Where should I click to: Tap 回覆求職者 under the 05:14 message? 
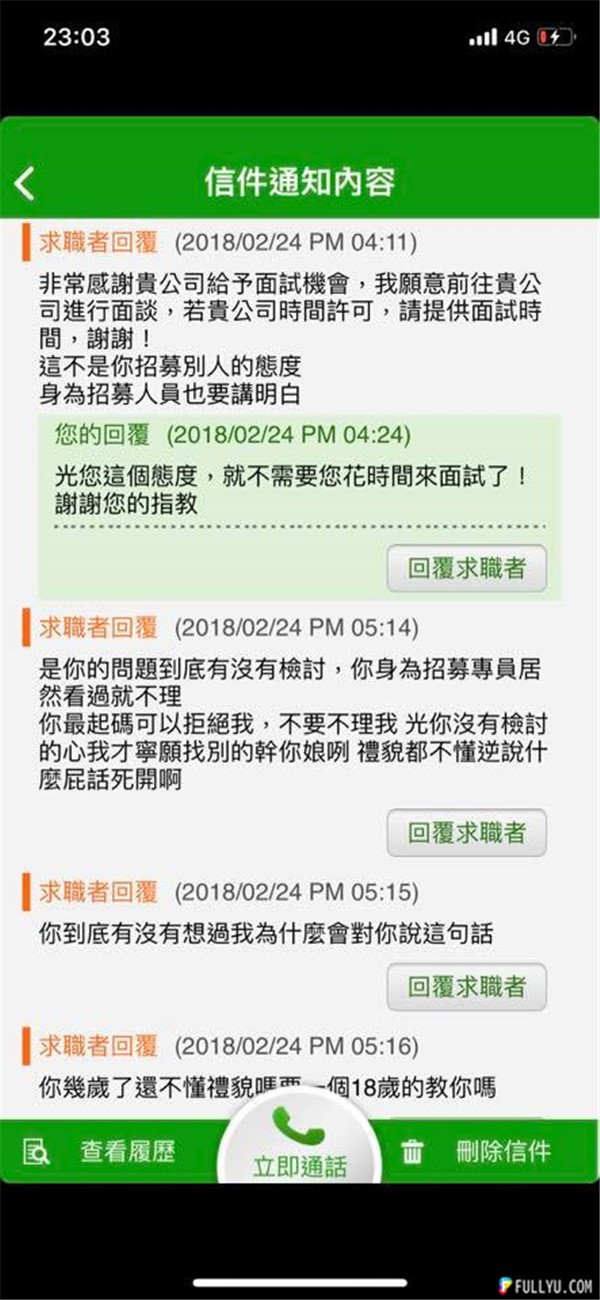(x=467, y=832)
